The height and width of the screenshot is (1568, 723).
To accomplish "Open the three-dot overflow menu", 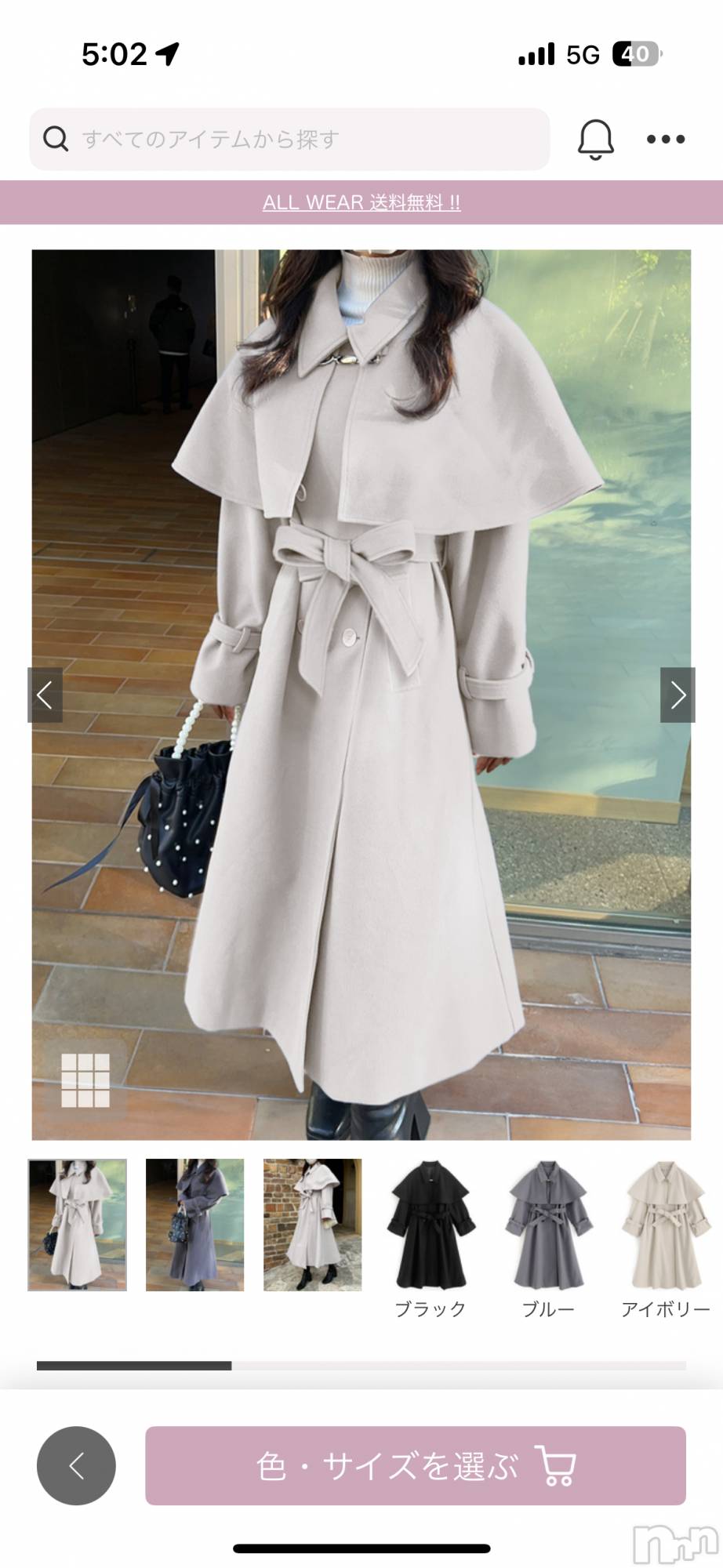I will 665,140.
